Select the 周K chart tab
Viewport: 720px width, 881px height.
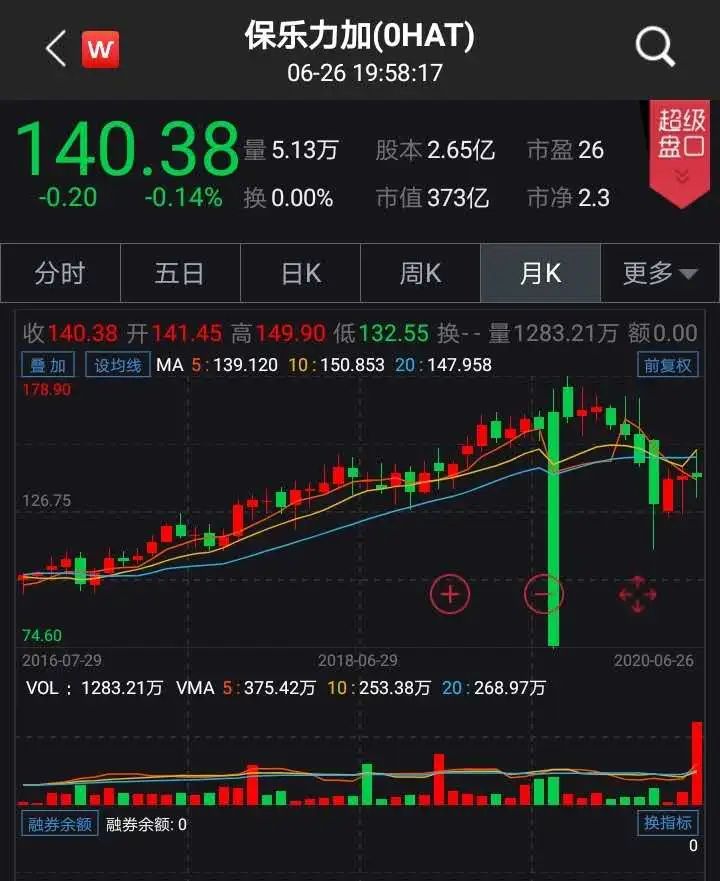pos(420,274)
